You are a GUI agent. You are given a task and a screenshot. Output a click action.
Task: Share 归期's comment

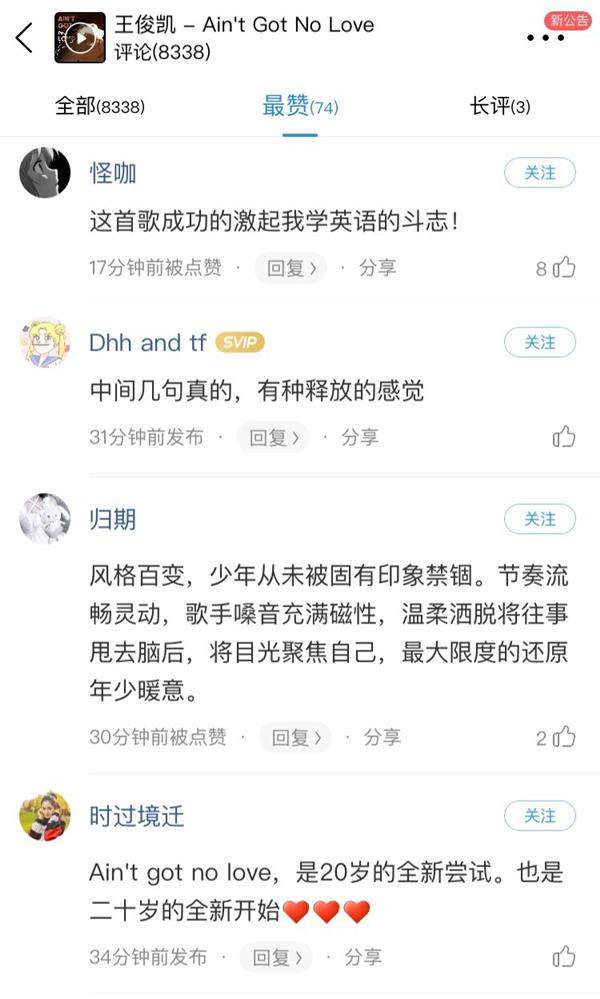click(382, 738)
